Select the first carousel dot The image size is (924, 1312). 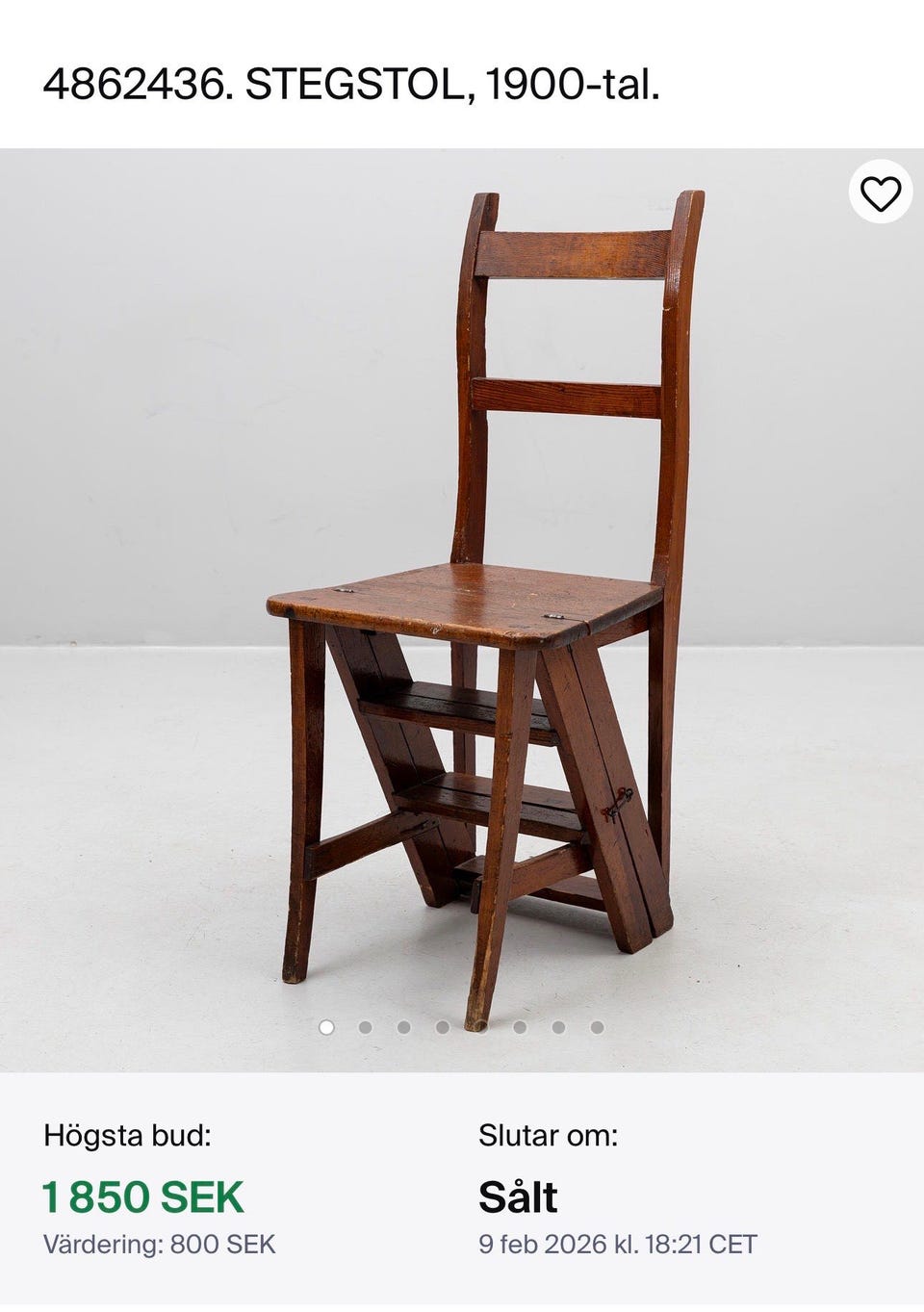[x=327, y=1026]
